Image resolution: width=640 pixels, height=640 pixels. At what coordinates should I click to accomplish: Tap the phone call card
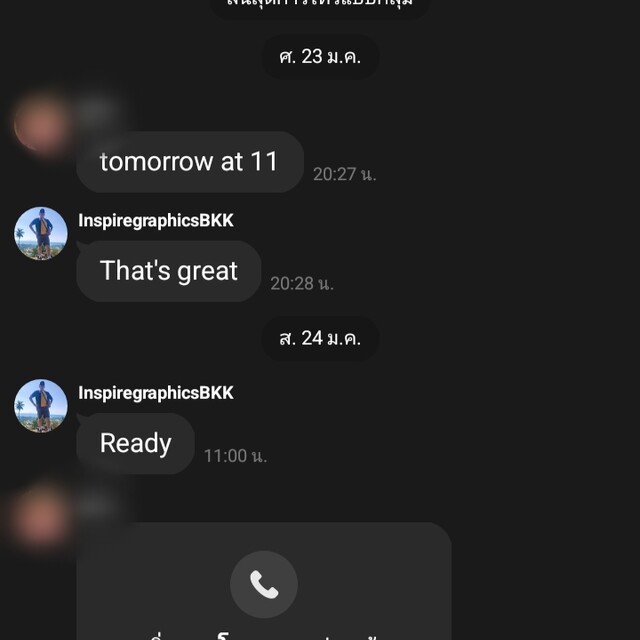coord(264,583)
